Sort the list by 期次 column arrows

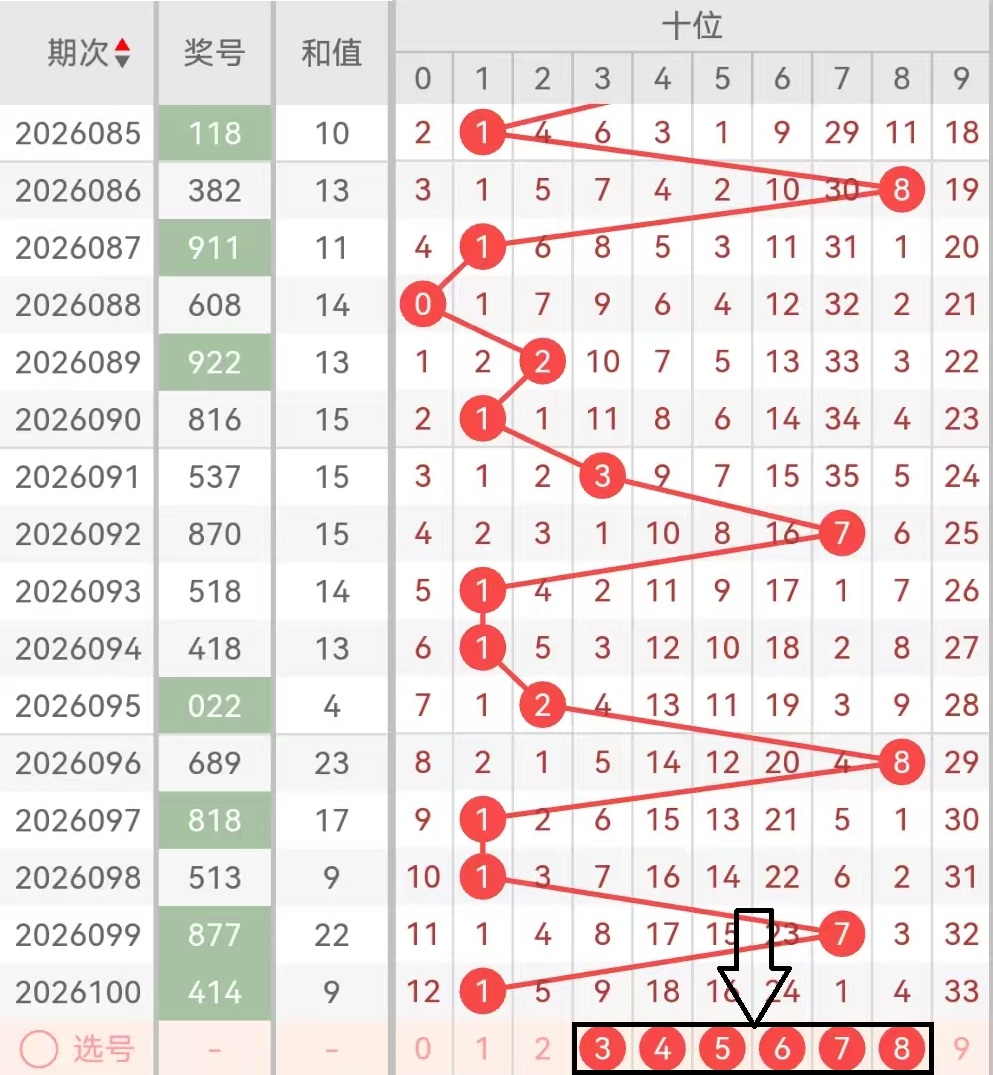[122, 53]
